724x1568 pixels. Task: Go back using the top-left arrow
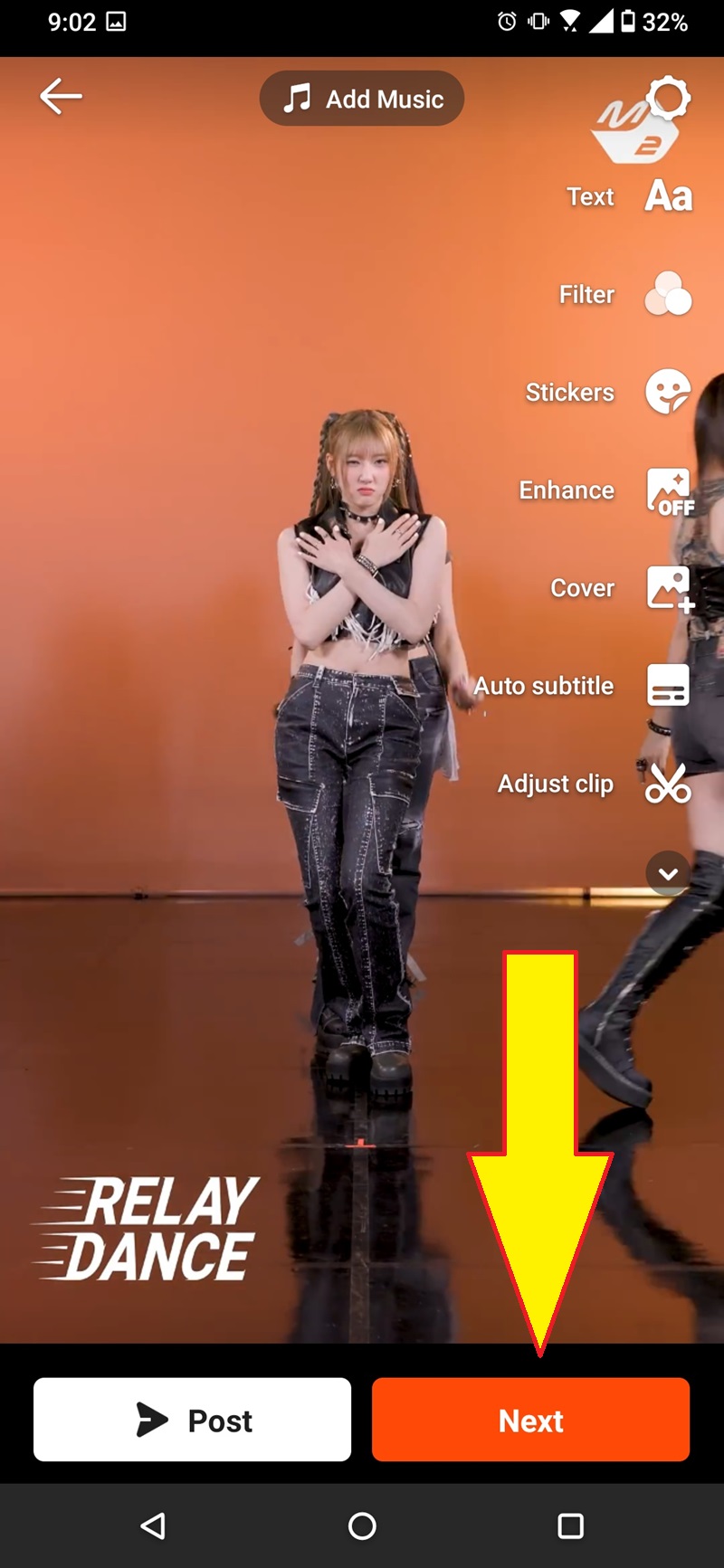tap(61, 97)
